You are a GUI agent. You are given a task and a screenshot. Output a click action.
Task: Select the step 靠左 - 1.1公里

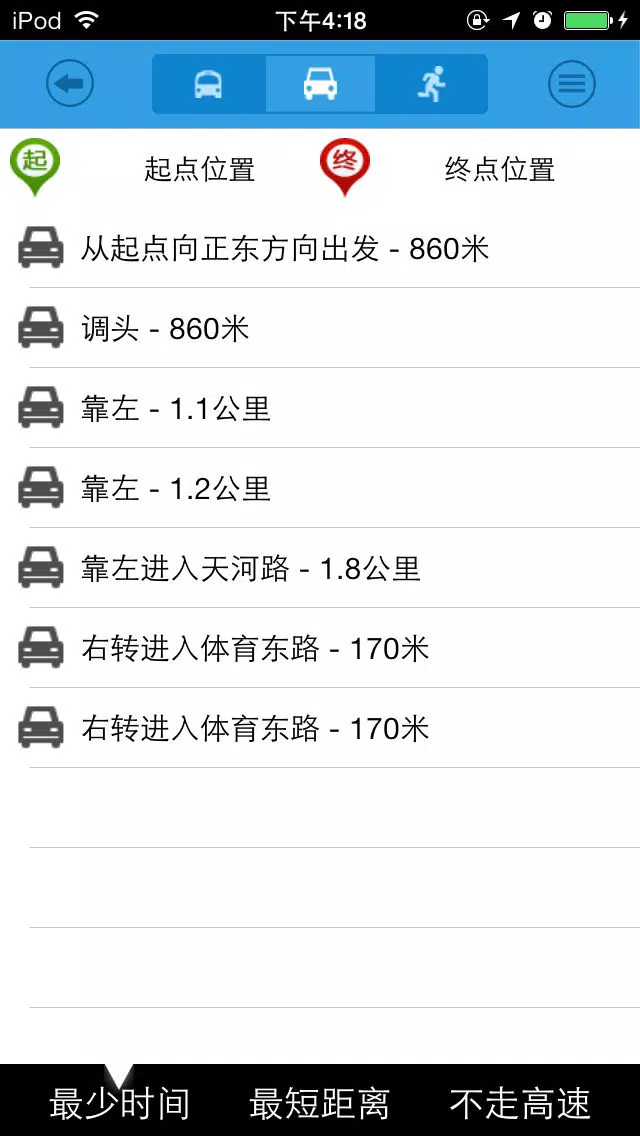coord(320,408)
